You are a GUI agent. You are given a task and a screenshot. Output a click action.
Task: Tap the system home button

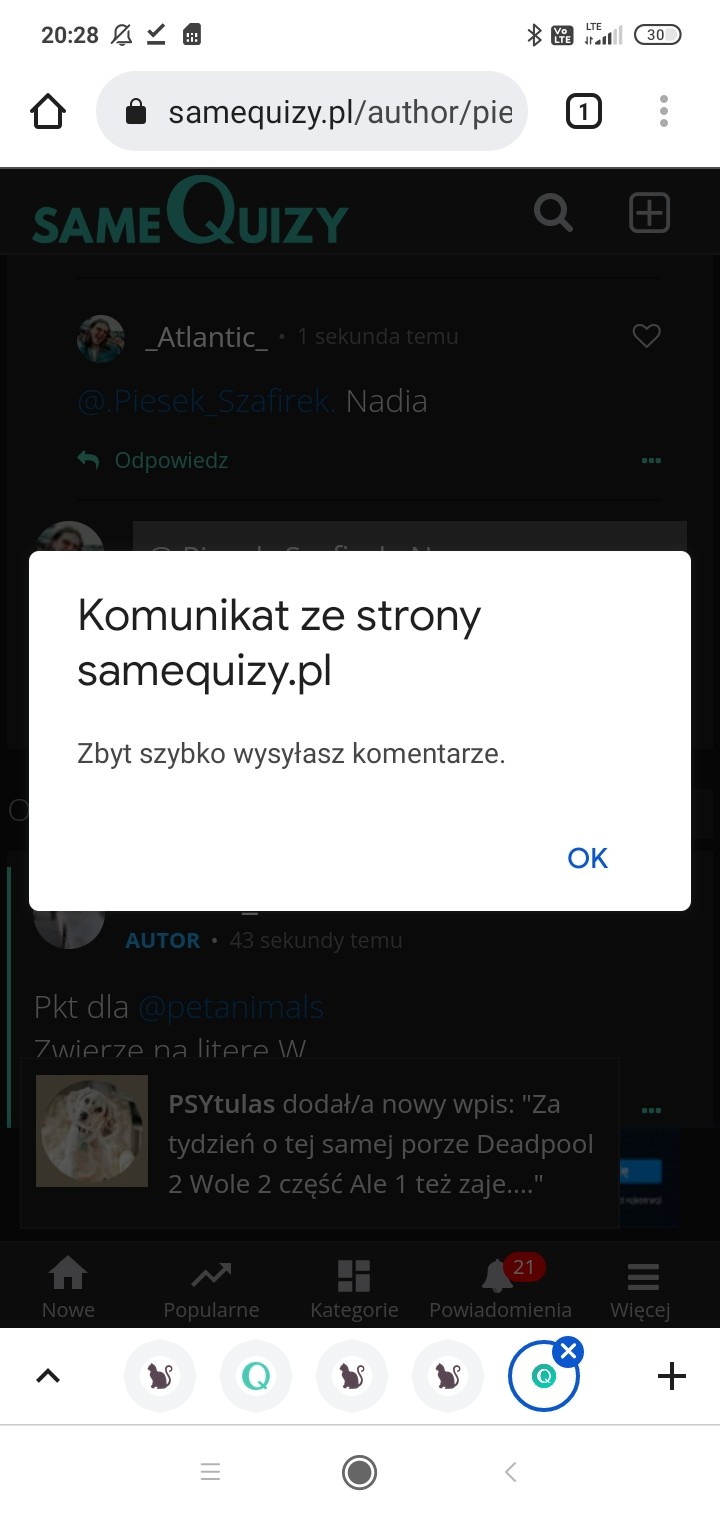[359, 1472]
